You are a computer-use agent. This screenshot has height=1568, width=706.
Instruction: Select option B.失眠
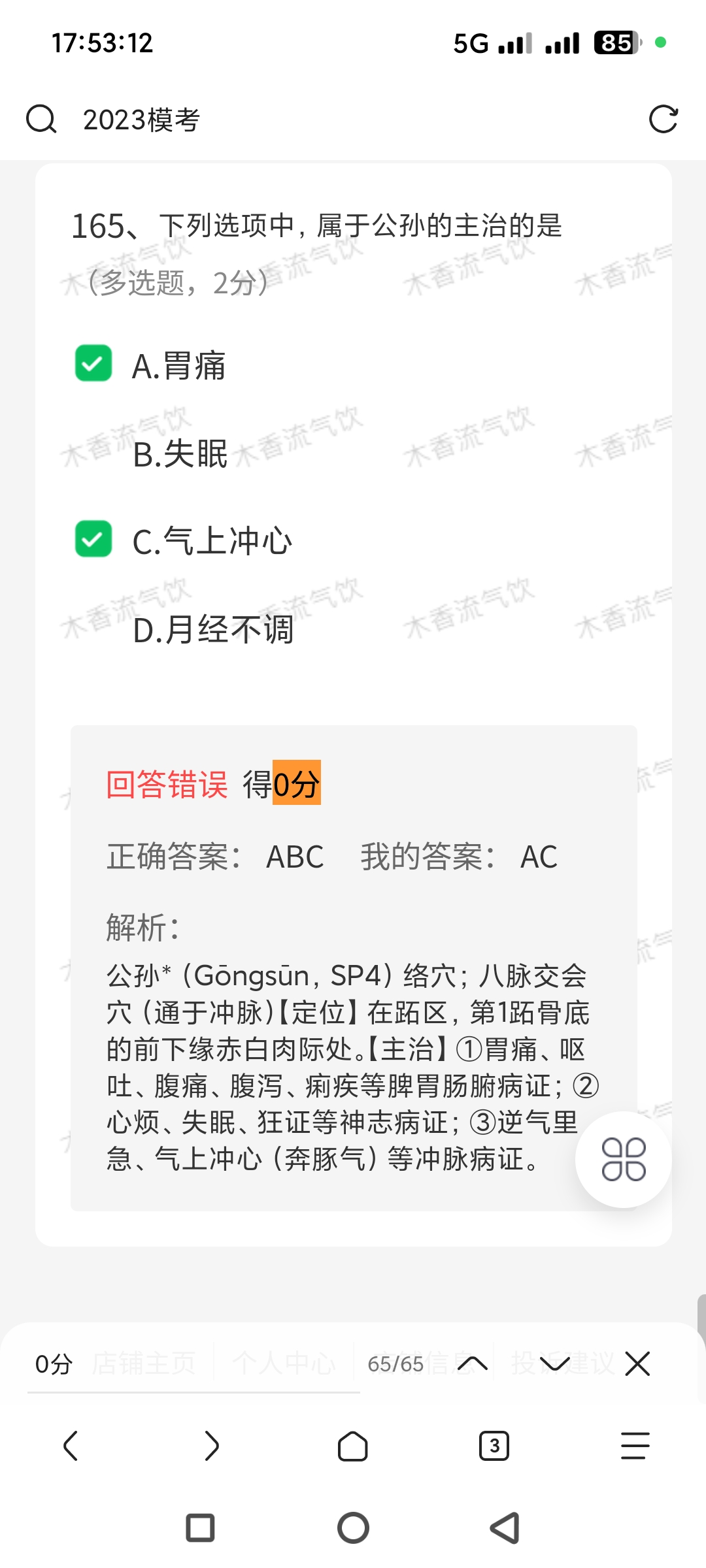180,453
